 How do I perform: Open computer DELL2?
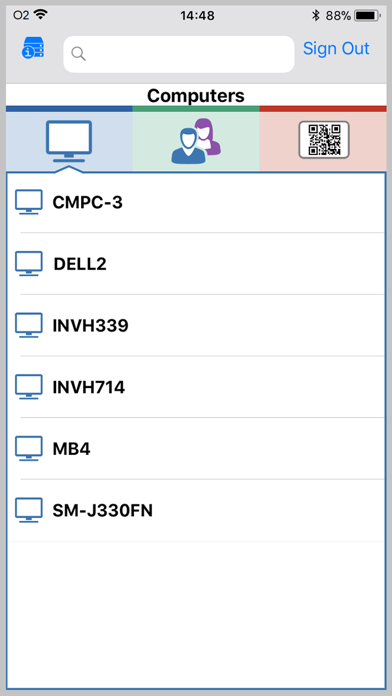(196, 264)
